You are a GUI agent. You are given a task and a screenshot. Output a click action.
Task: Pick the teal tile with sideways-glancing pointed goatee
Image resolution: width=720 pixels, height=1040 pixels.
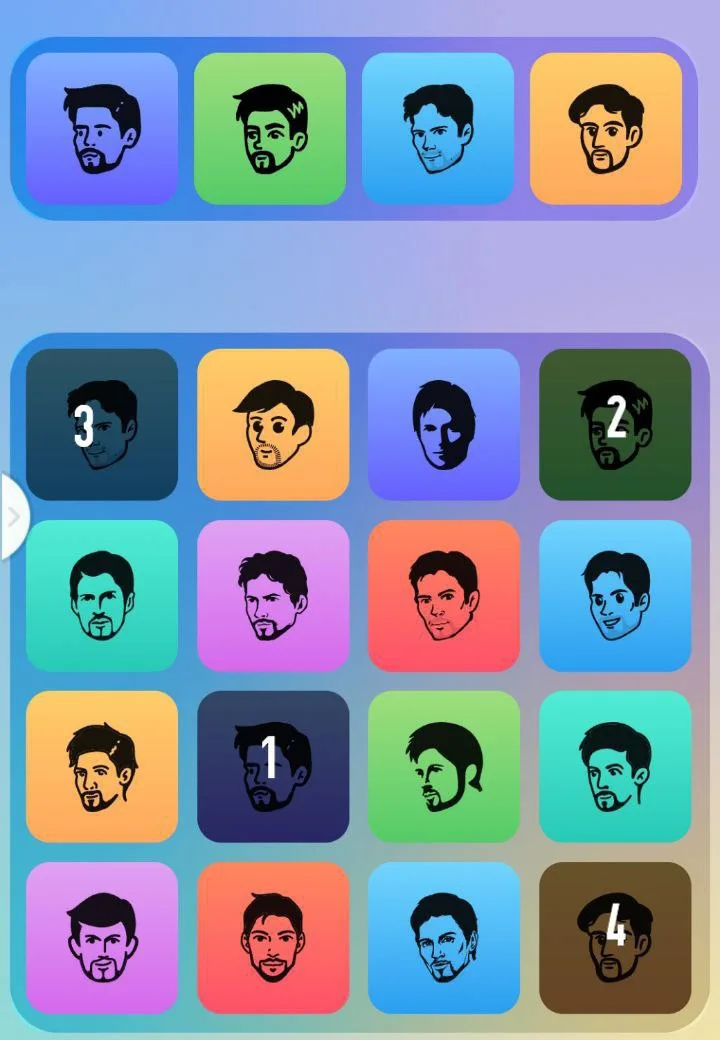tap(615, 766)
